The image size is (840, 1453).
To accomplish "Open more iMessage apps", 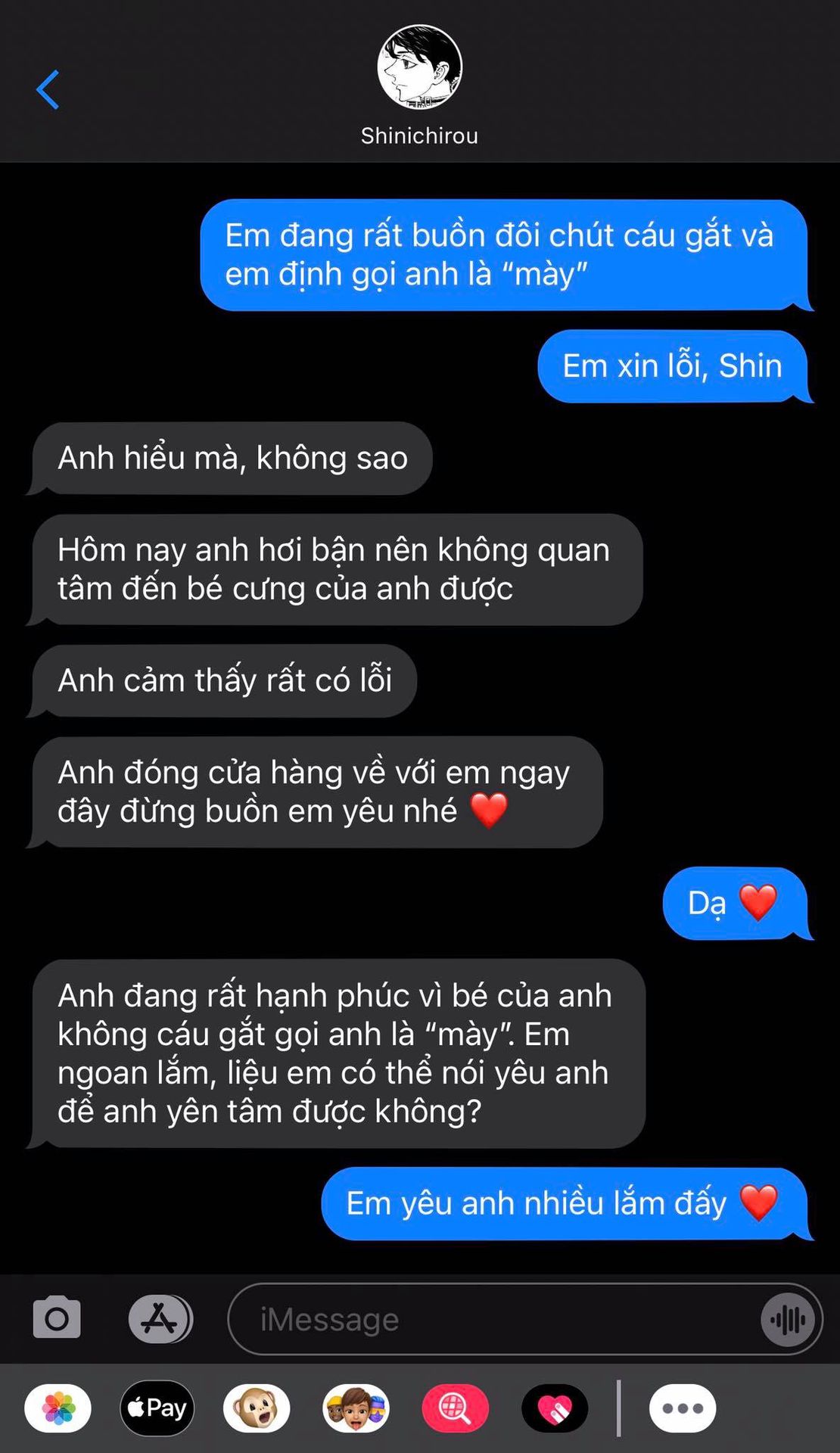I will point(683,1408).
